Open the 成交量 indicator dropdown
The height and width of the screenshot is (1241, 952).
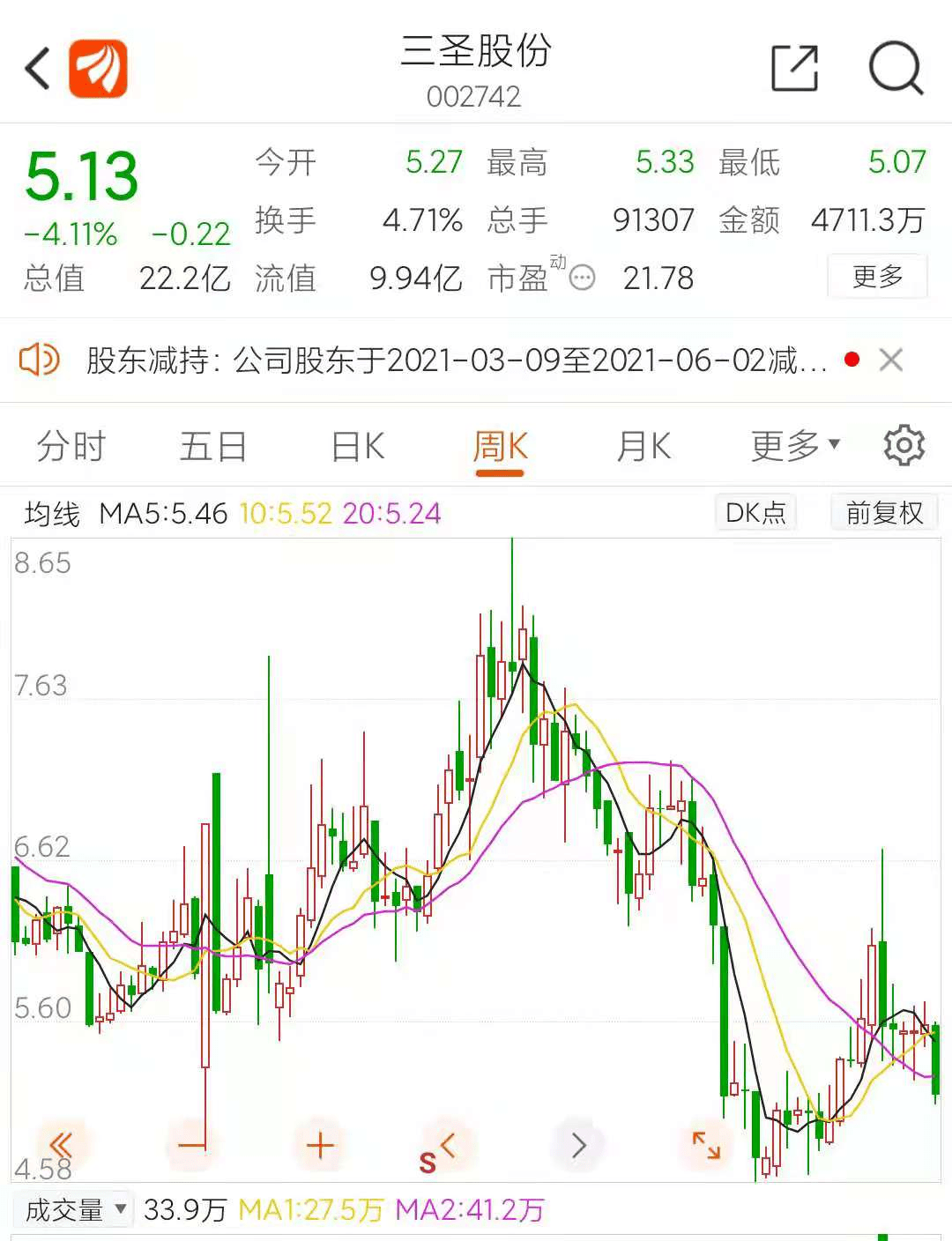(75, 1209)
